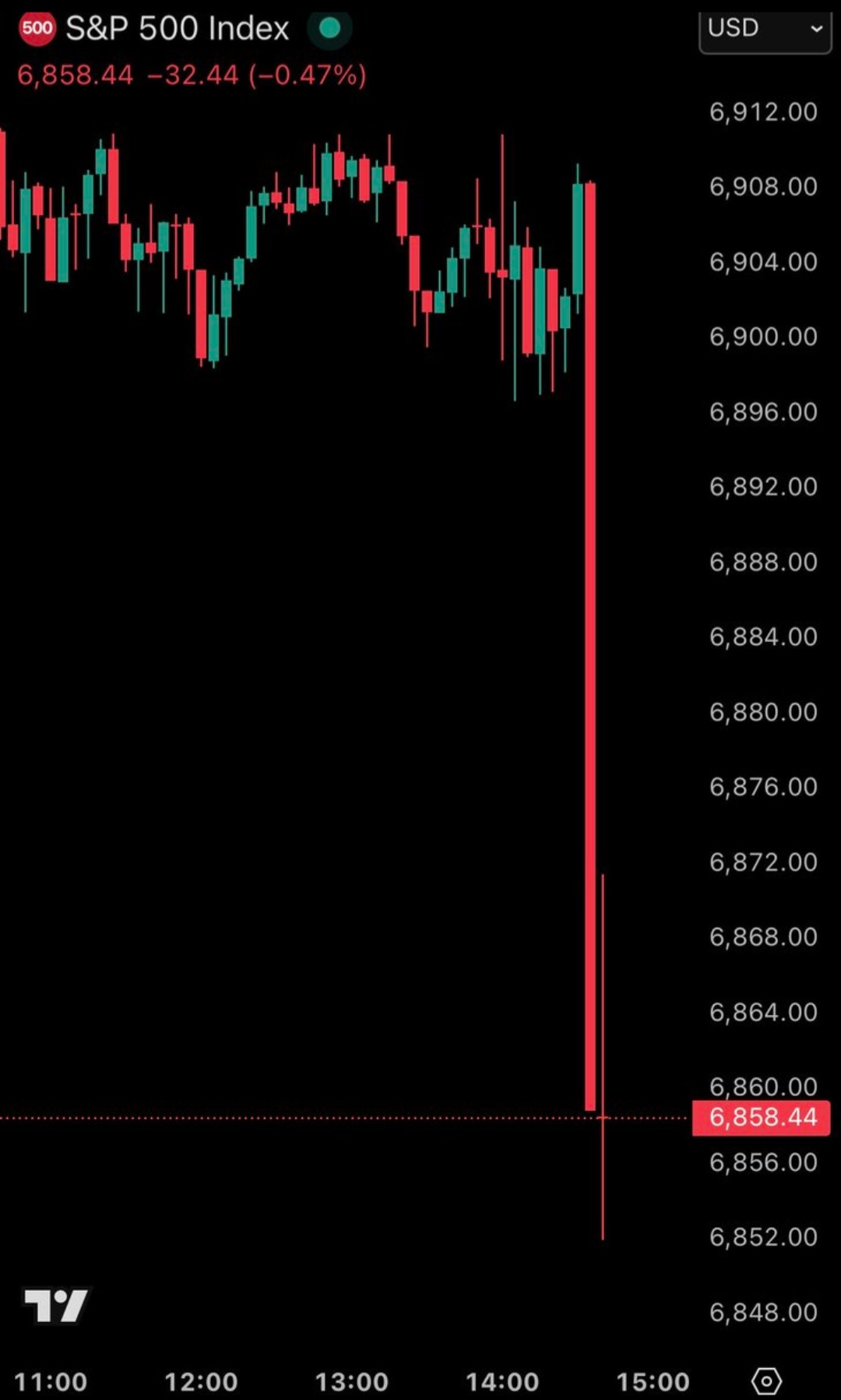This screenshot has width=841, height=1400.
Task: Open chart settings hexagon gear icon
Action: pyautogui.click(x=766, y=1381)
